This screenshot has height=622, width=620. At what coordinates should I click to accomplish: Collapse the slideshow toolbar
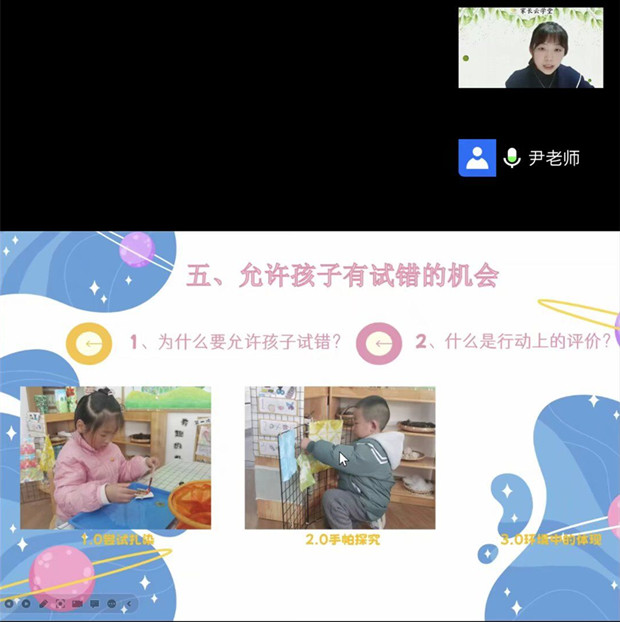(129, 604)
